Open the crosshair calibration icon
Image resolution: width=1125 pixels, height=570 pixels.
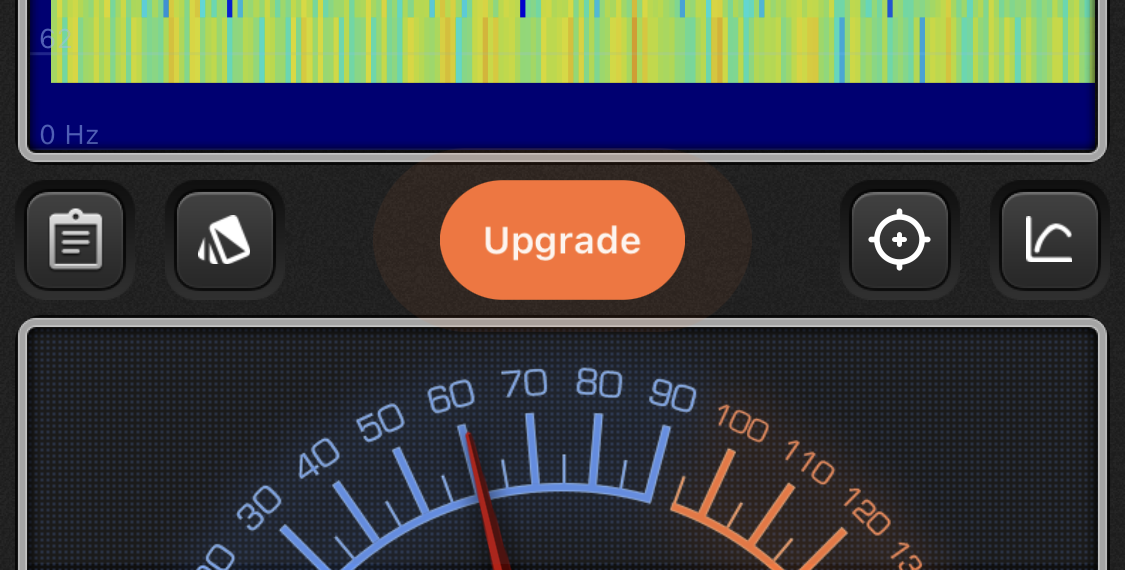(899, 240)
